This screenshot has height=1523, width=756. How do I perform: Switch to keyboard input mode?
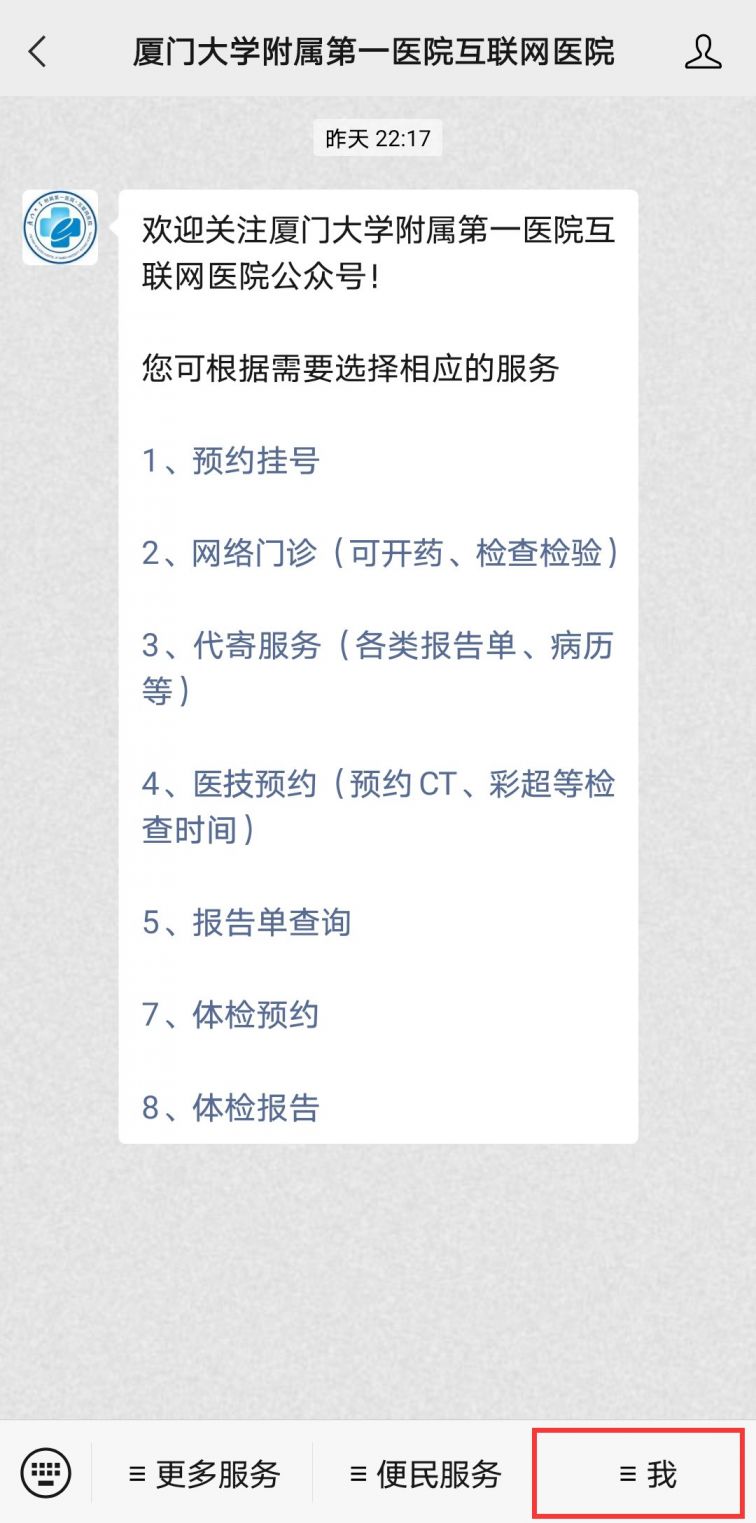46,1473
